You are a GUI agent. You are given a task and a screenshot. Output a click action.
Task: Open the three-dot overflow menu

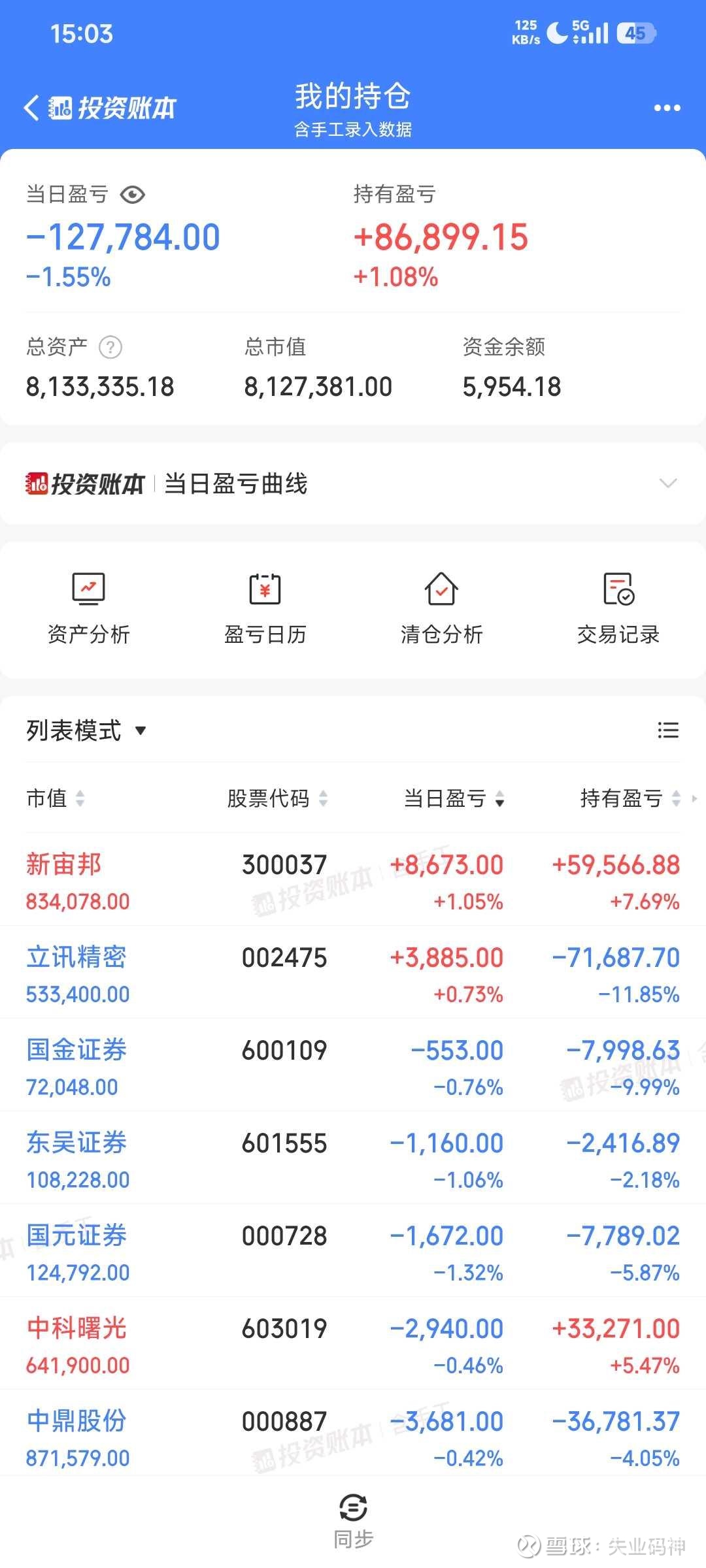(667, 108)
